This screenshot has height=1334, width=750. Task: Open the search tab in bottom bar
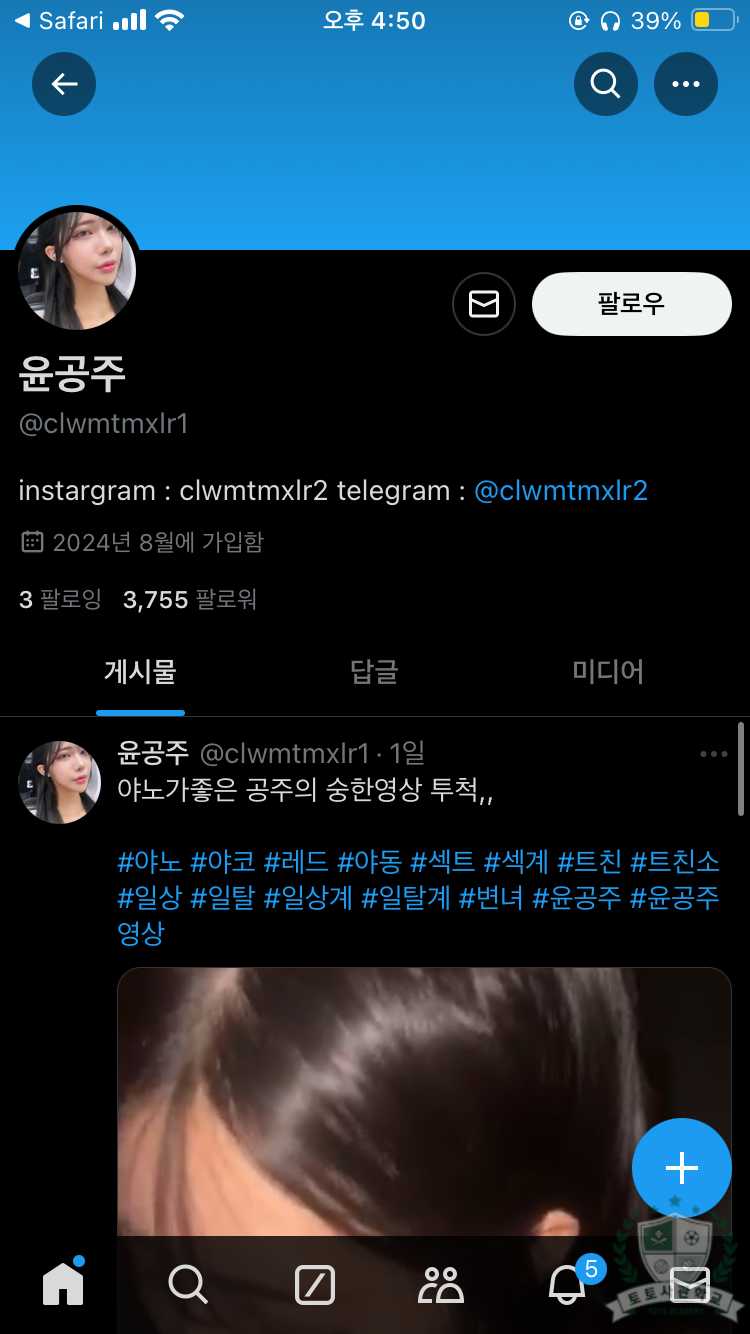188,1284
